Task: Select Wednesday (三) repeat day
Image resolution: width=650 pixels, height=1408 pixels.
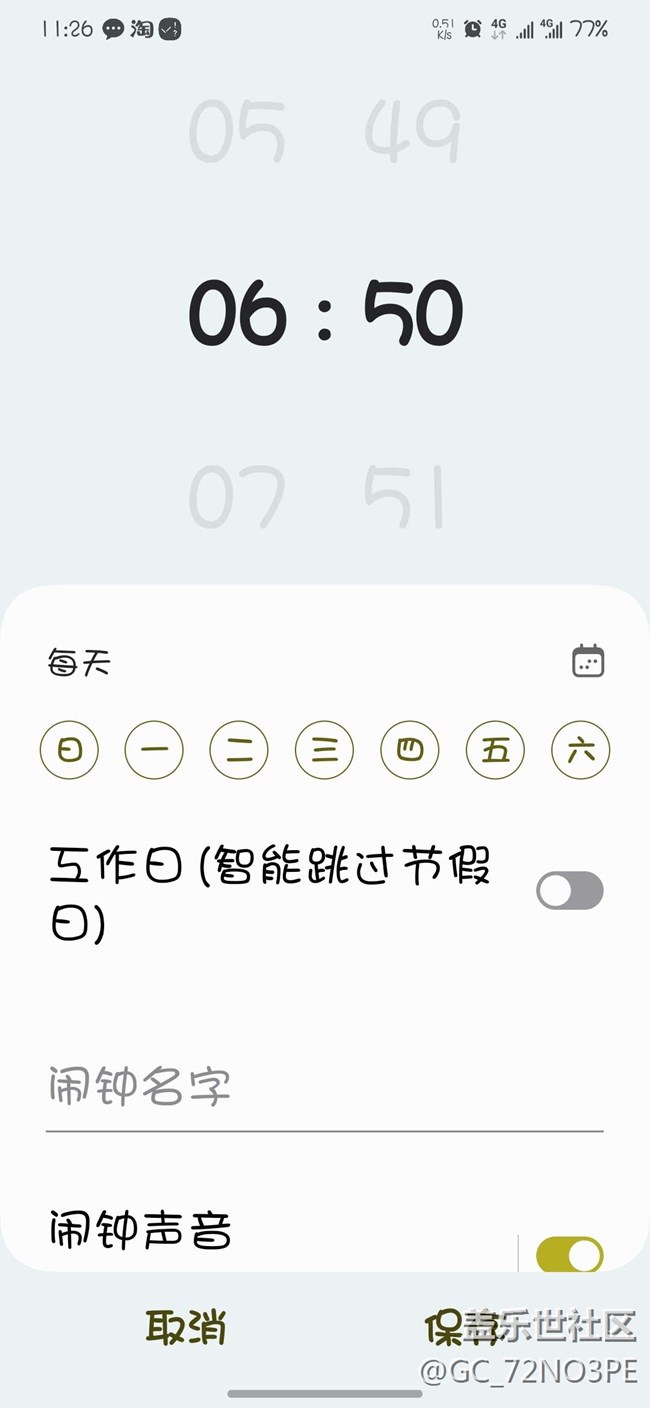Action: [x=325, y=749]
